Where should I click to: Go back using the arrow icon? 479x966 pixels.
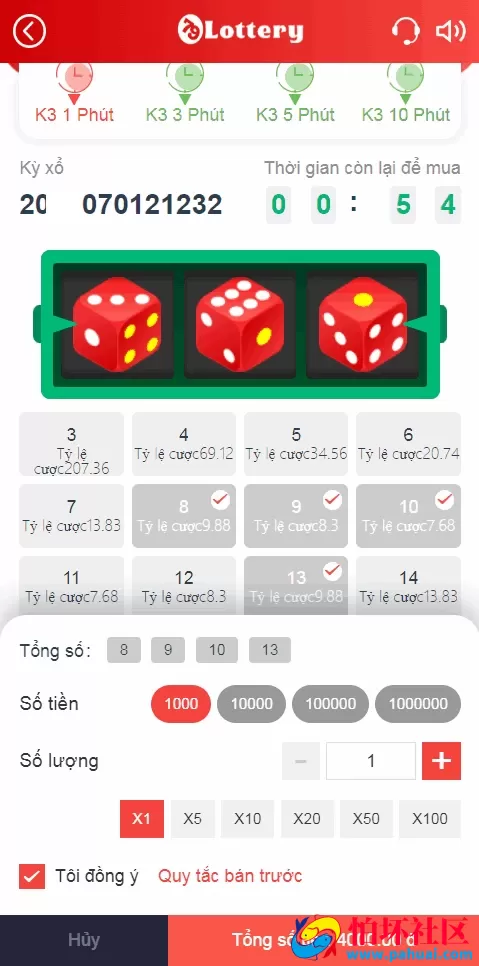click(30, 31)
